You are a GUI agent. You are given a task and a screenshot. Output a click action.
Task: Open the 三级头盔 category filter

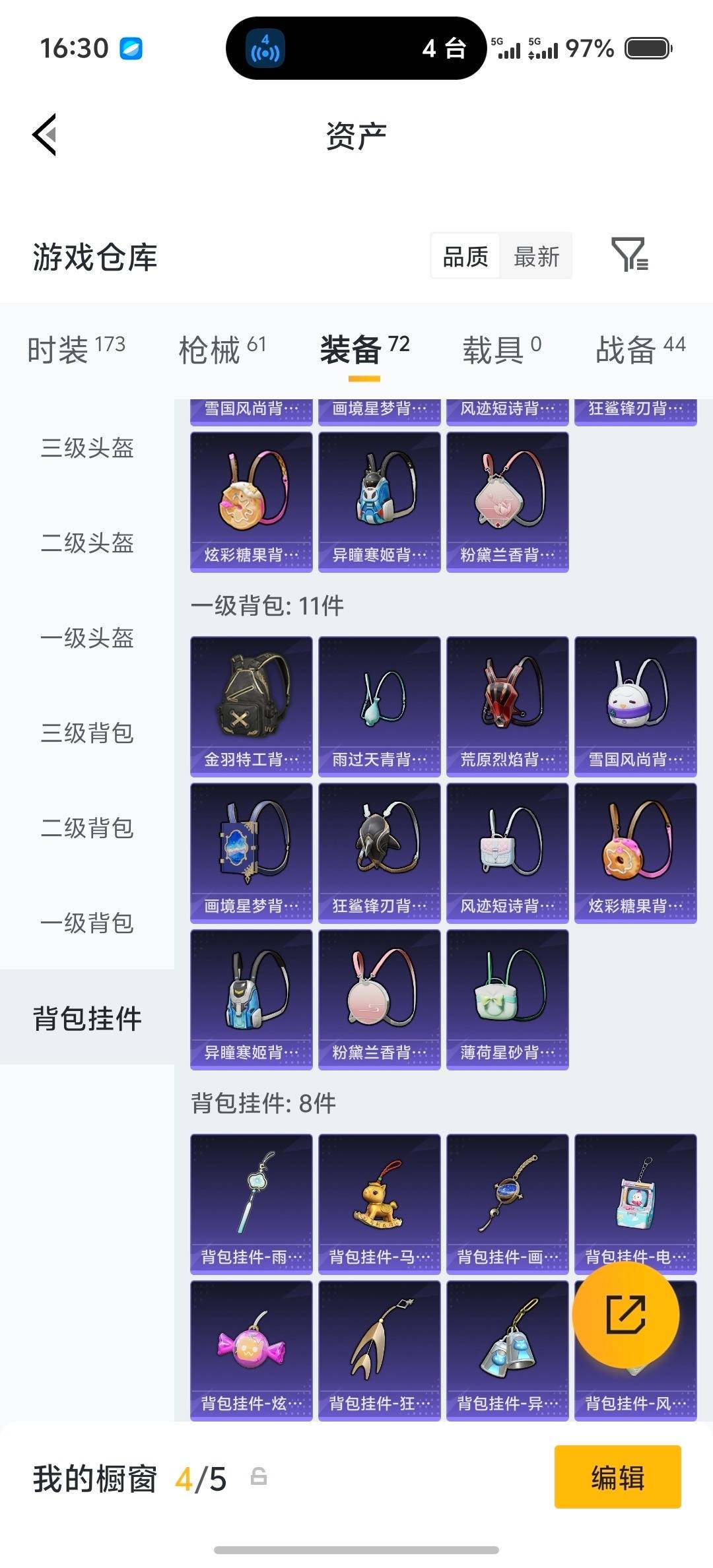pos(88,449)
